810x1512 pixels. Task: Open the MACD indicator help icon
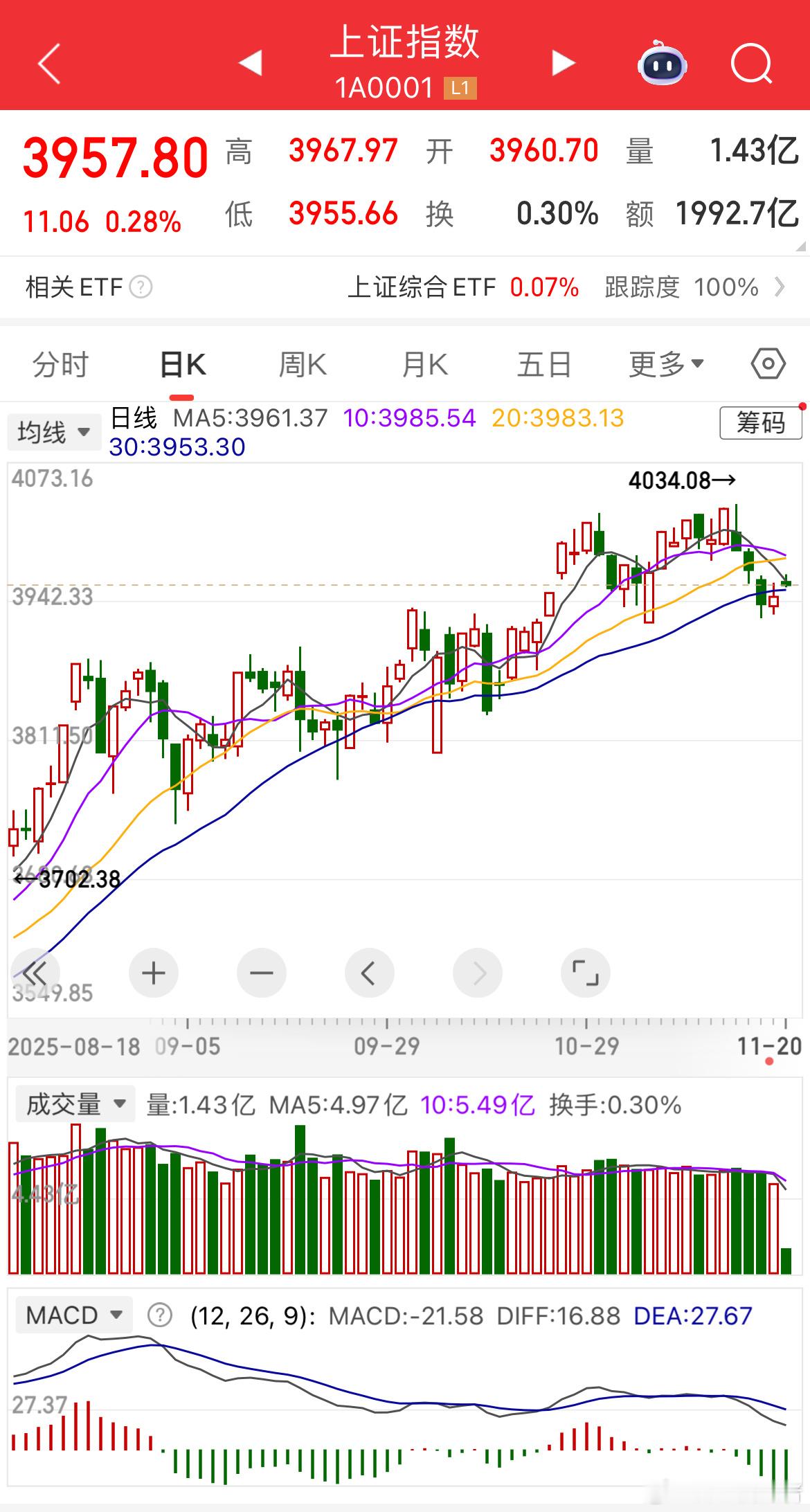point(160,1314)
